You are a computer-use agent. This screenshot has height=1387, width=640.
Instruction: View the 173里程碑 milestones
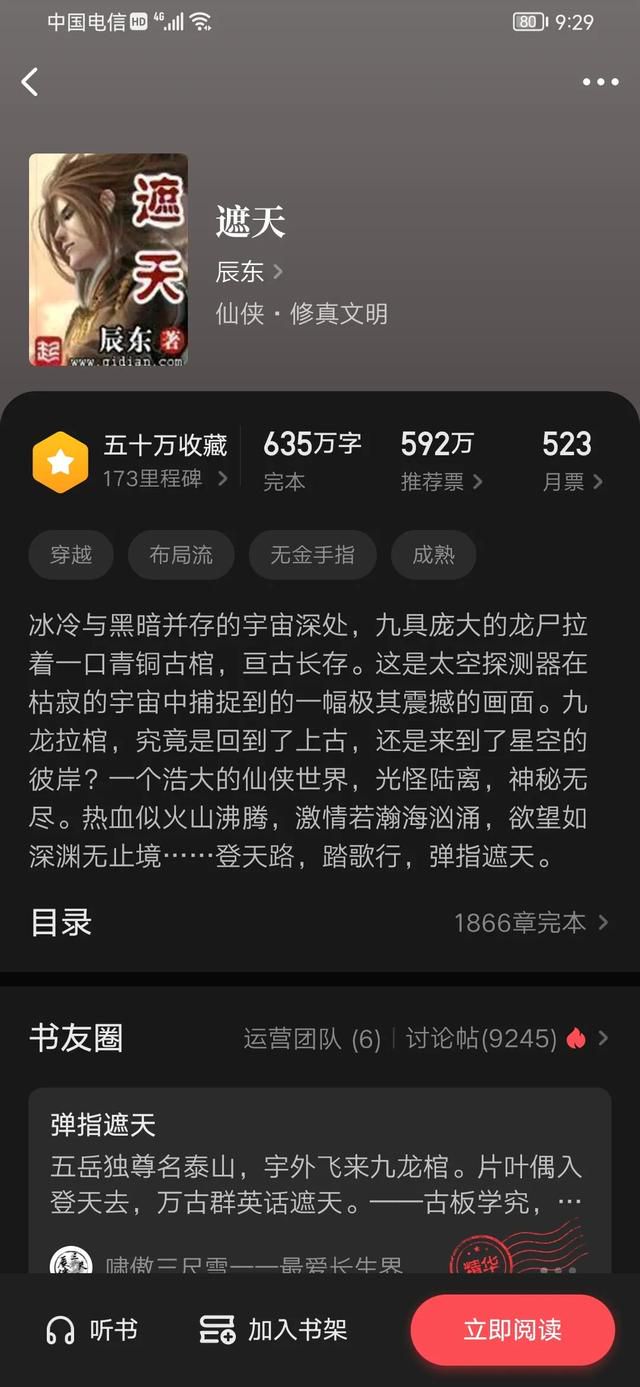pyautogui.click(x=165, y=479)
